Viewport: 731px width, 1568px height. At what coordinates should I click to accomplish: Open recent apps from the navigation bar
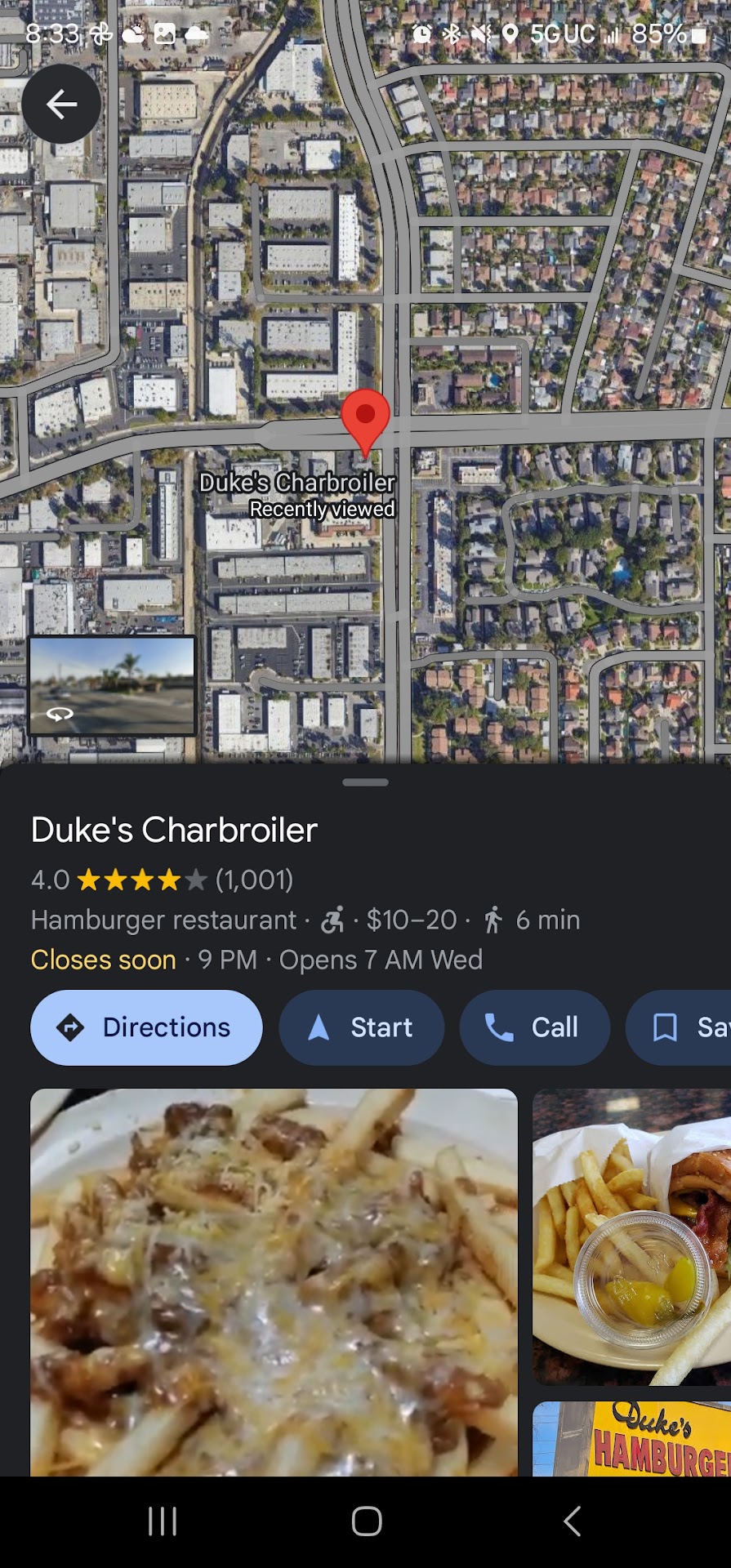(x=163, y=1521)
